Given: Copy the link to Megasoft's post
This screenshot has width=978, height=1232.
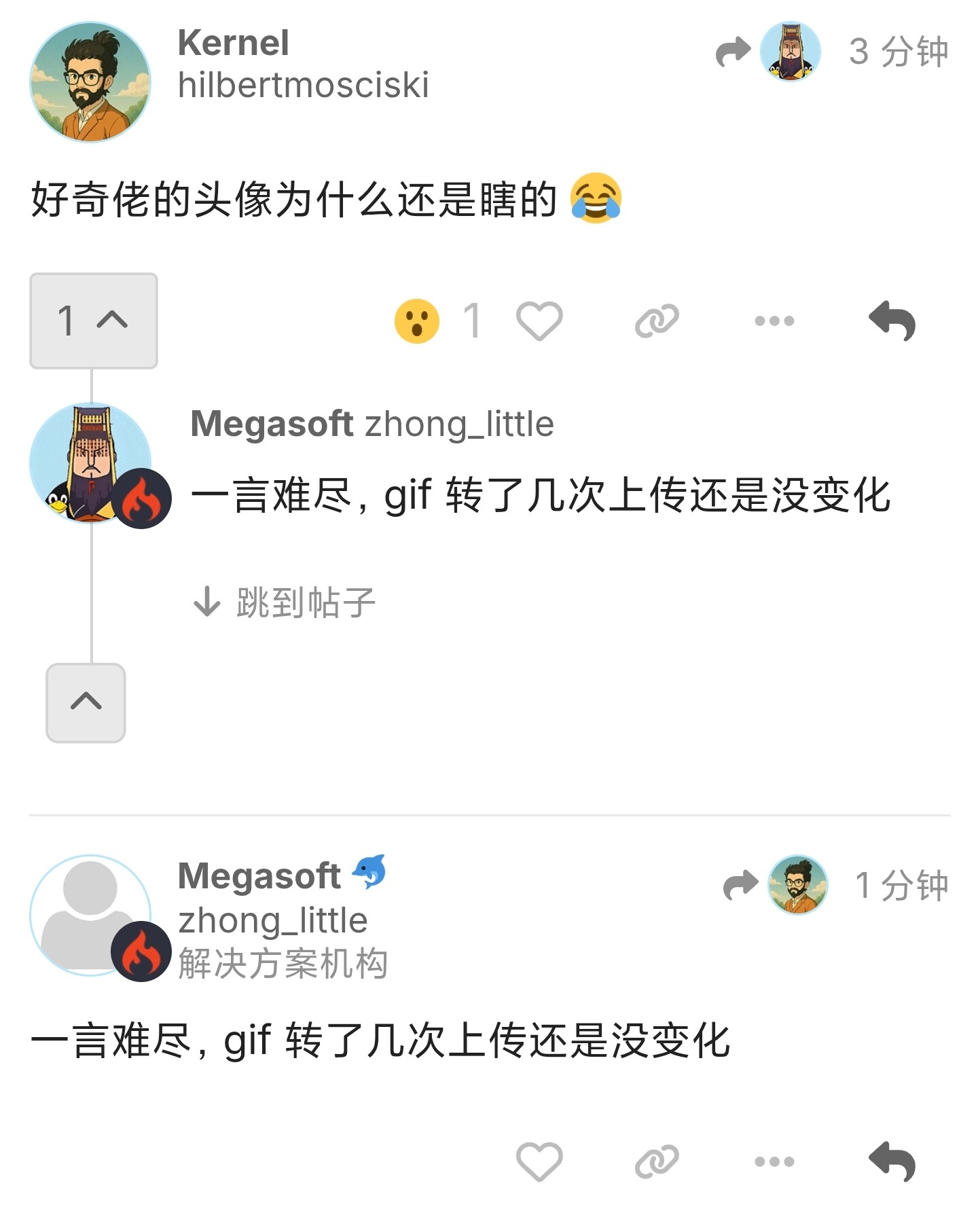Looking at the screenshot, I should pyautogui.click(x=657, y=1161).
